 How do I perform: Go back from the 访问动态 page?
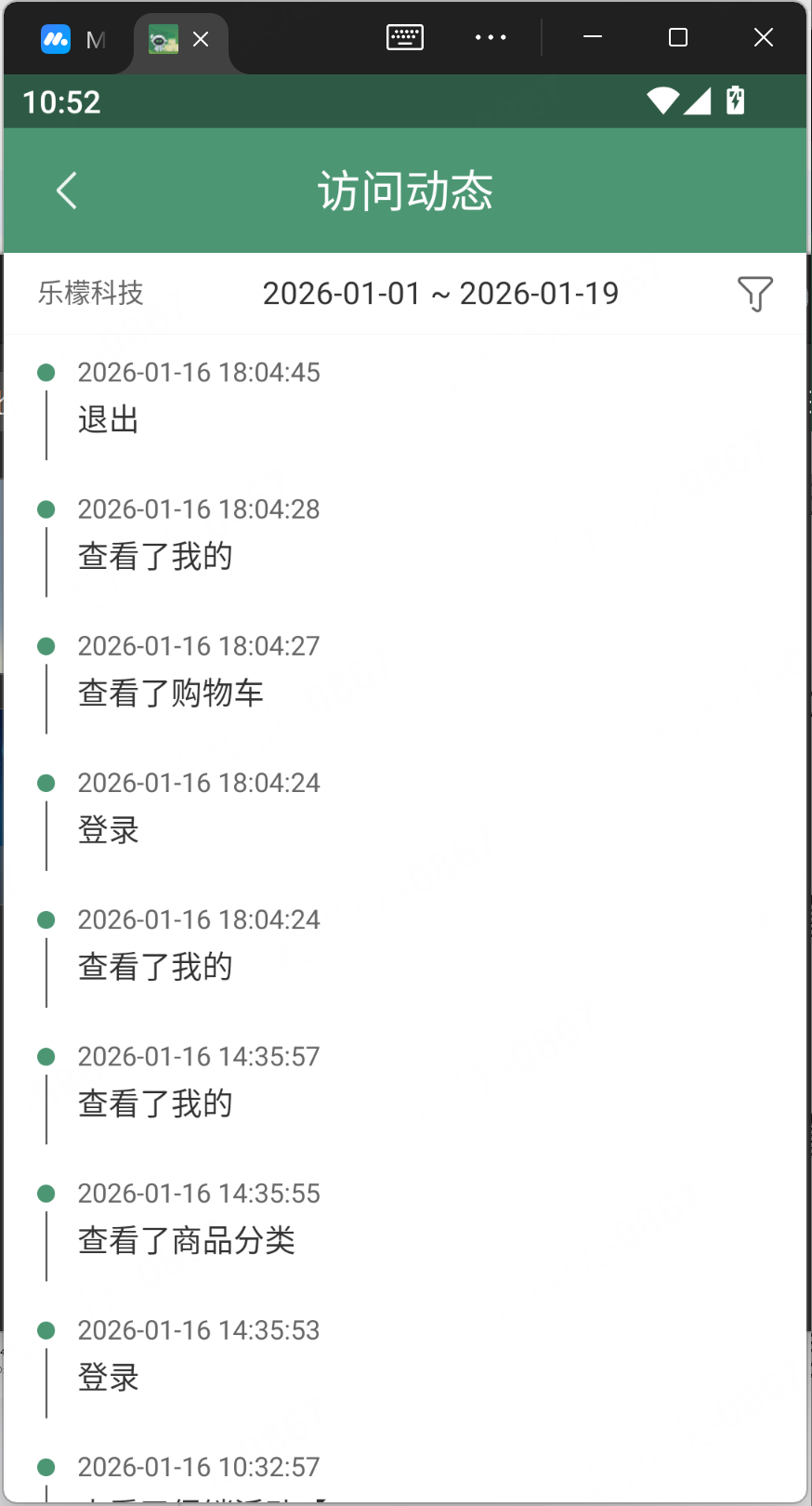[66, 191]
